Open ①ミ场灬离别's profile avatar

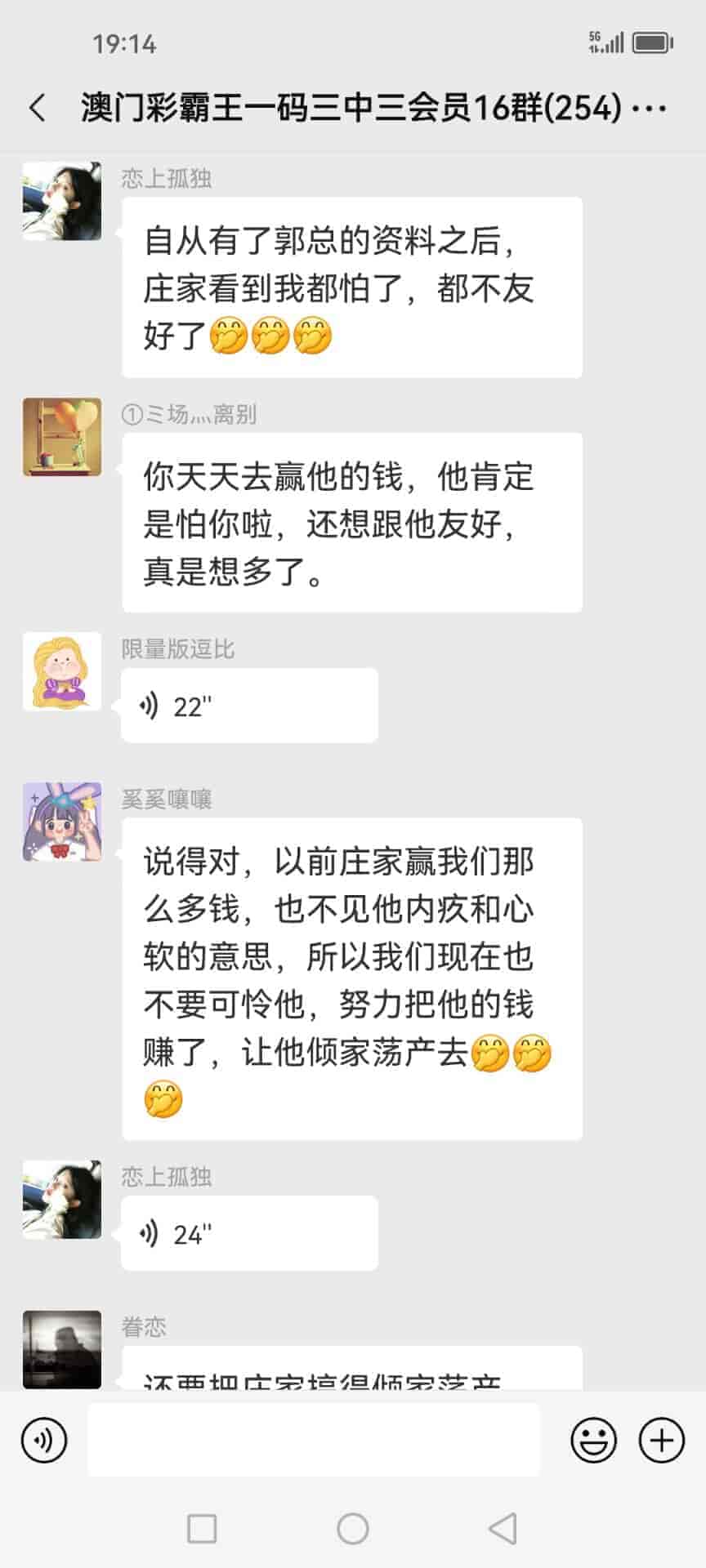(x=62, y=437)
